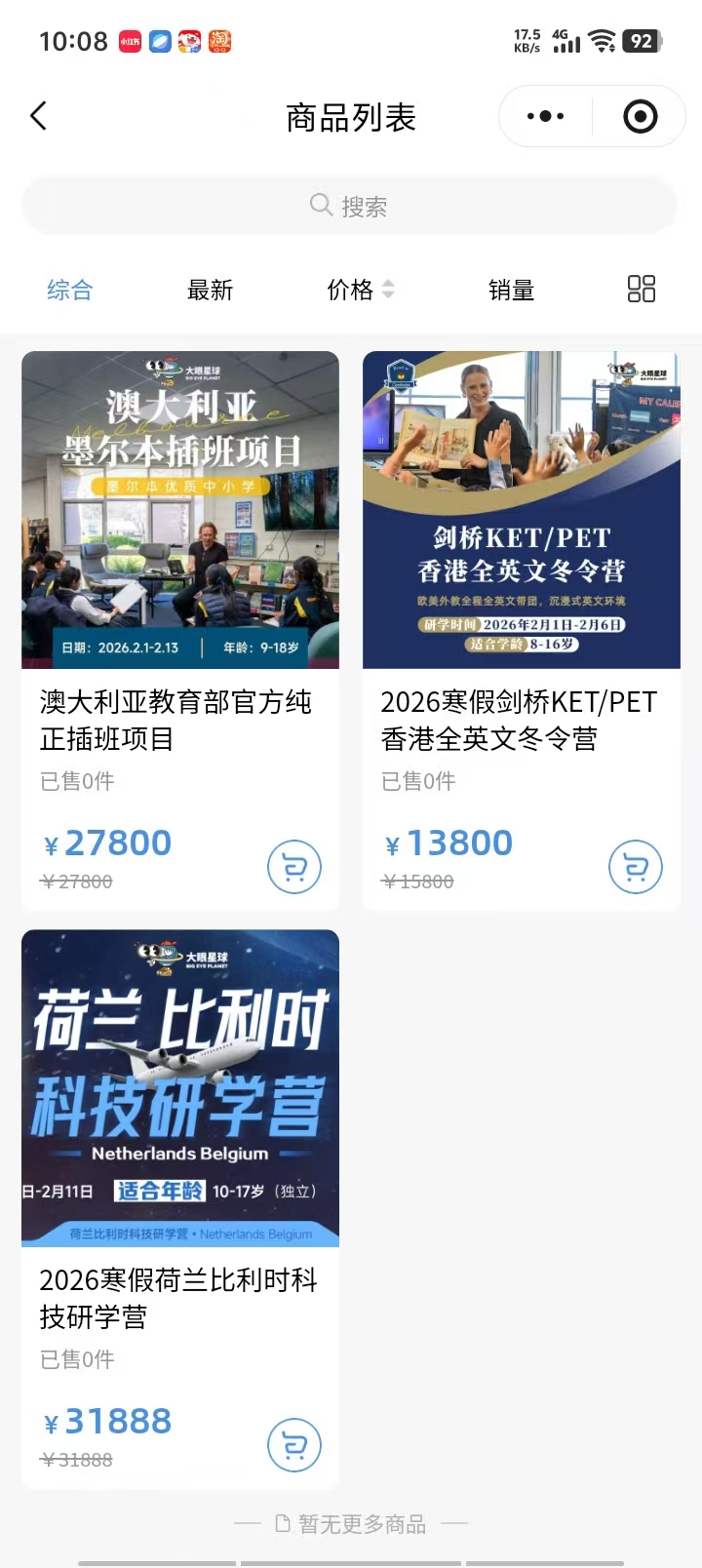The image size is (702, 1568).
Task: Switch to the 综合 sort tab
Action: (70, 290)
